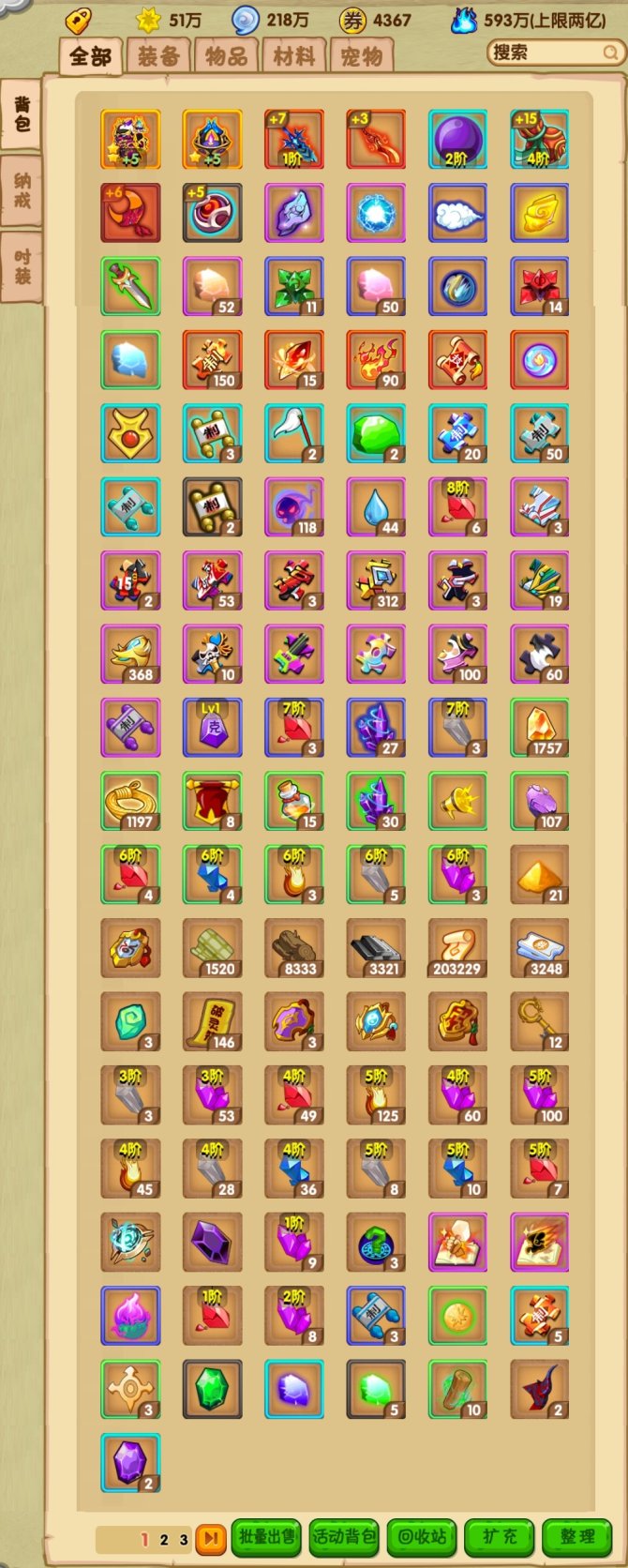Select the gold ring item with 1197
This screenshot has width=628, height=1568.
(x=130, y=802)
